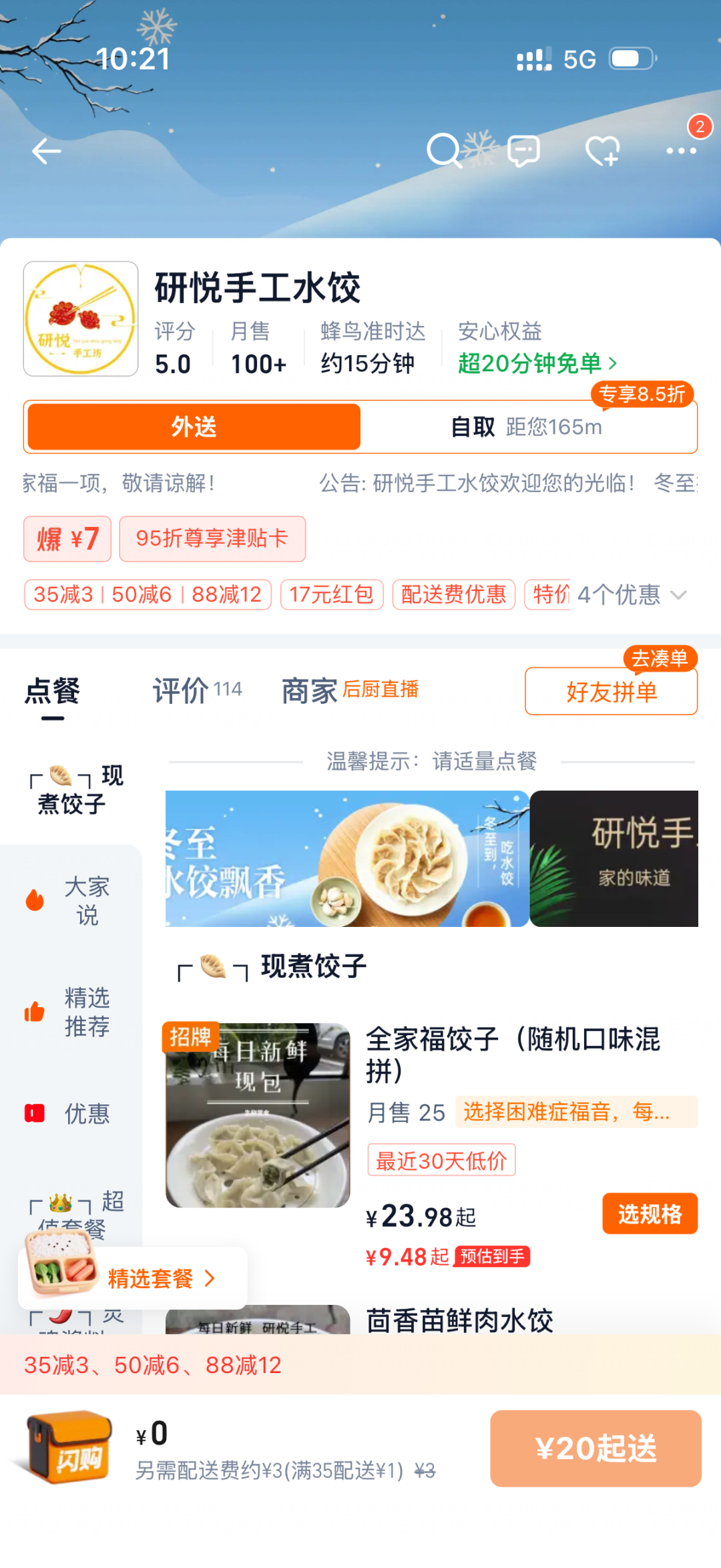Switch to the 评价 reviews tab
721x1568 pixels.
pos(180,691)
